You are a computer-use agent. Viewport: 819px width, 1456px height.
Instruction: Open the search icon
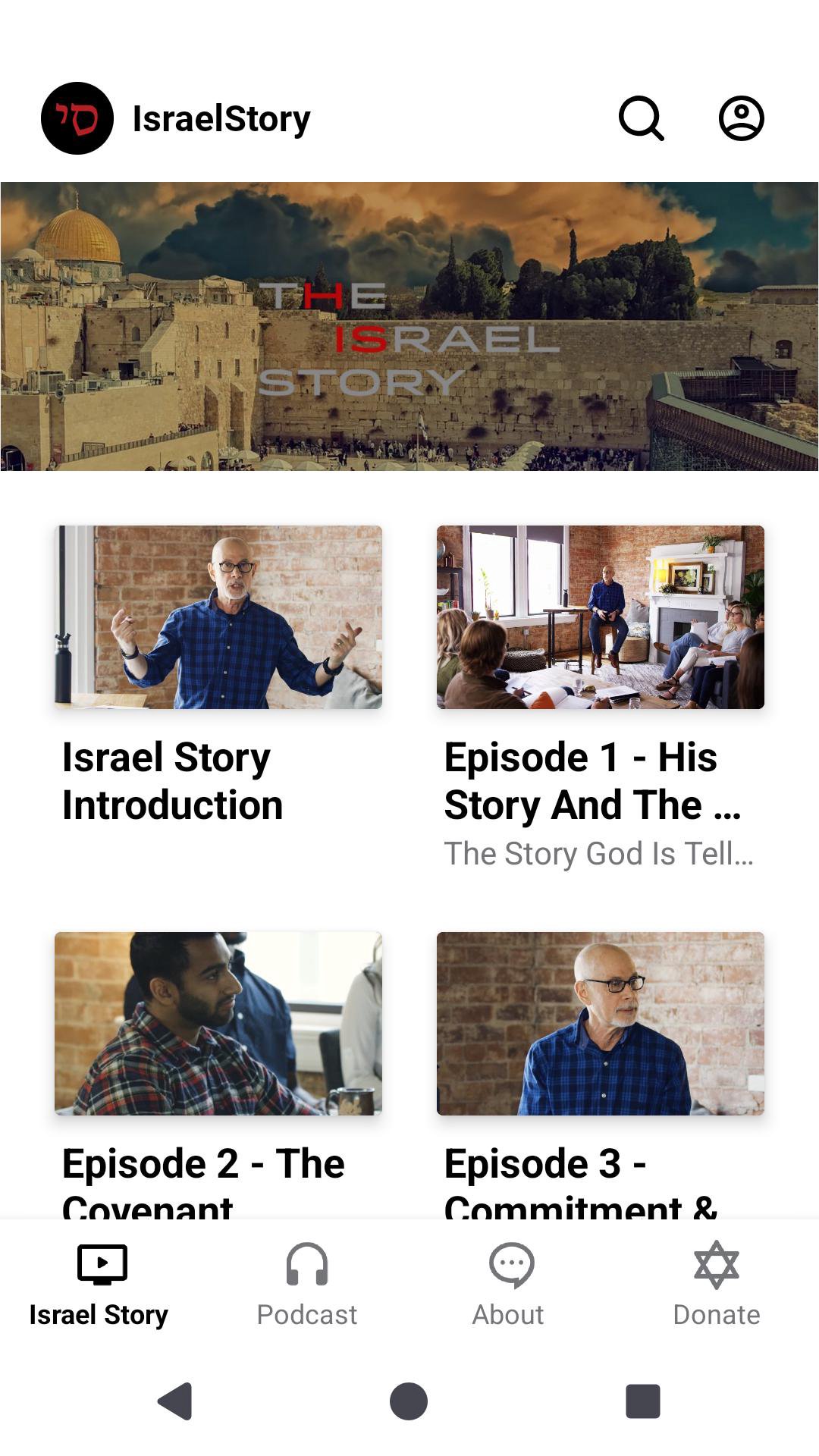coord(641,118)
